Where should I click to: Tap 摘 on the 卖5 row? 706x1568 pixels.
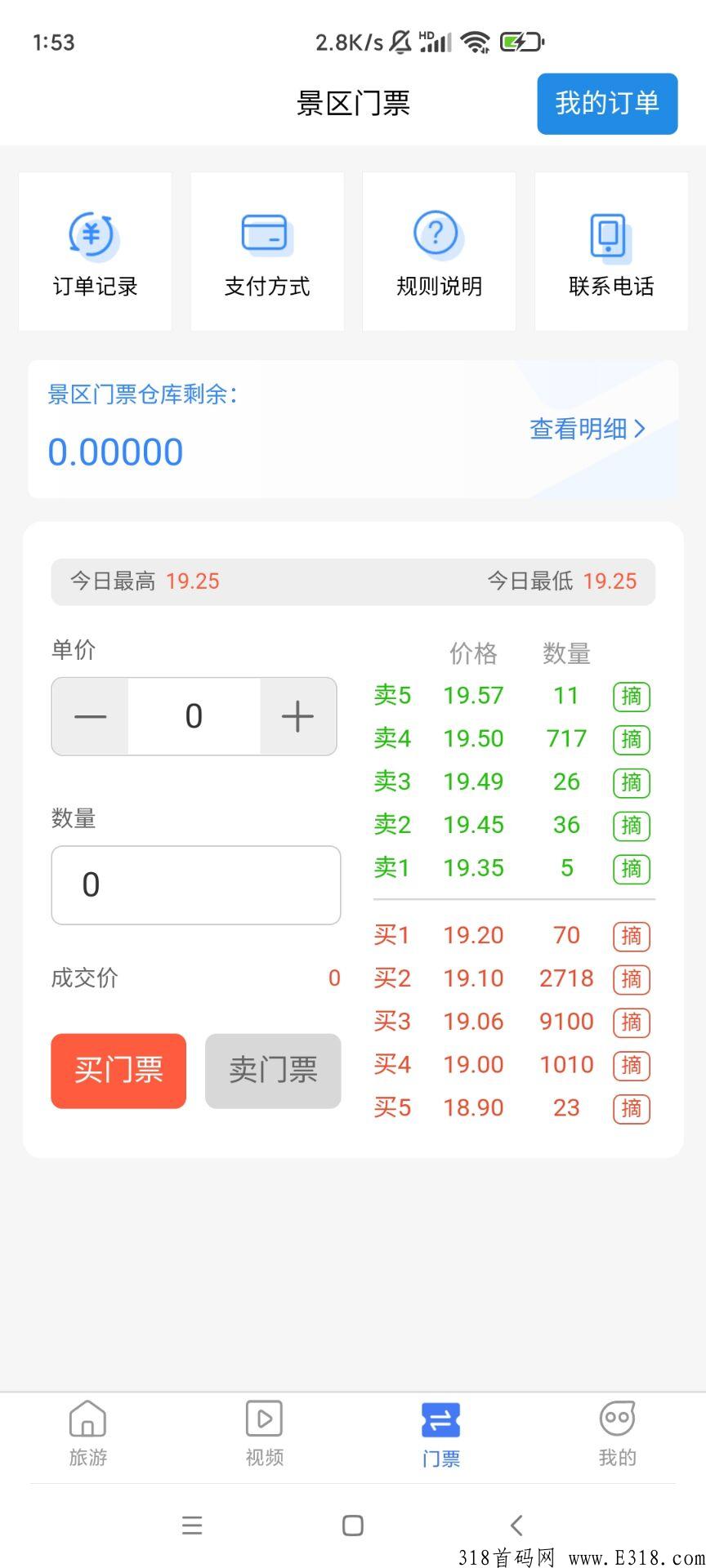pyautogui.click(x=632, y=697)
